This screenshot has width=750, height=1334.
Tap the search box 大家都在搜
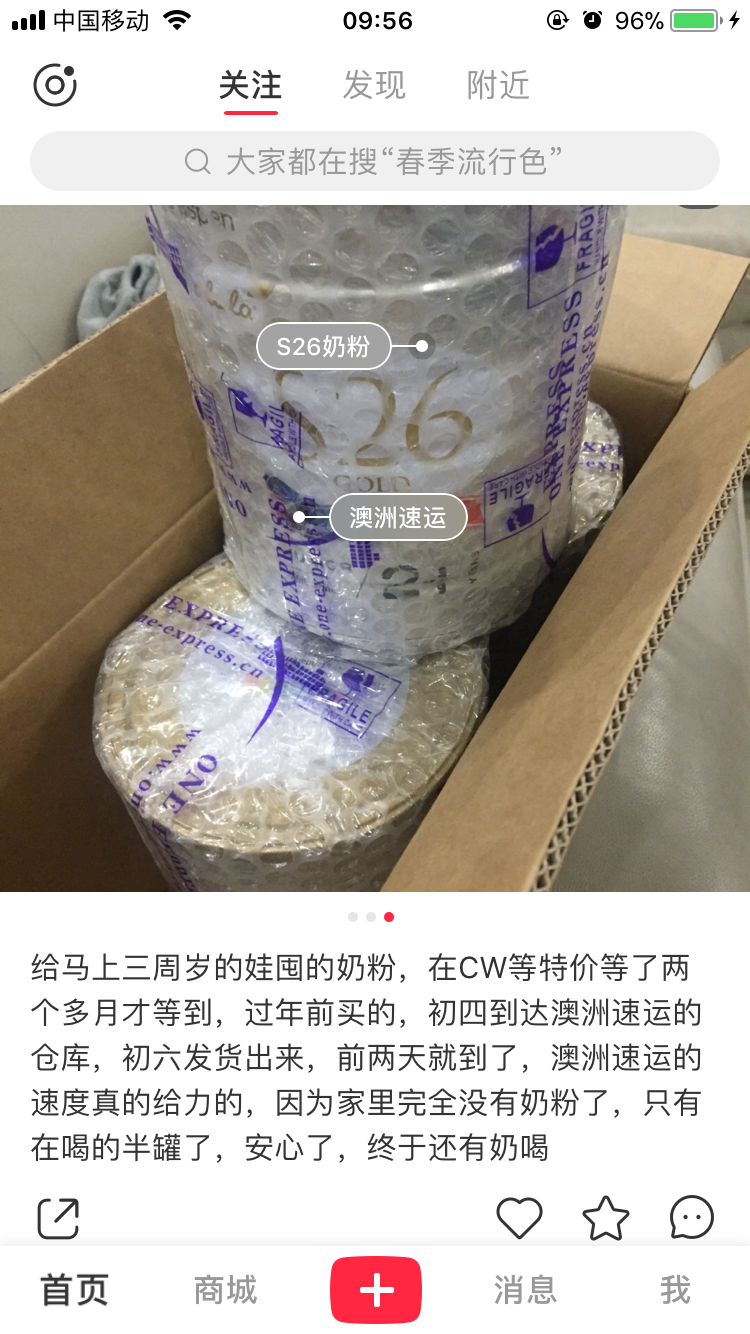coord(375,161)
